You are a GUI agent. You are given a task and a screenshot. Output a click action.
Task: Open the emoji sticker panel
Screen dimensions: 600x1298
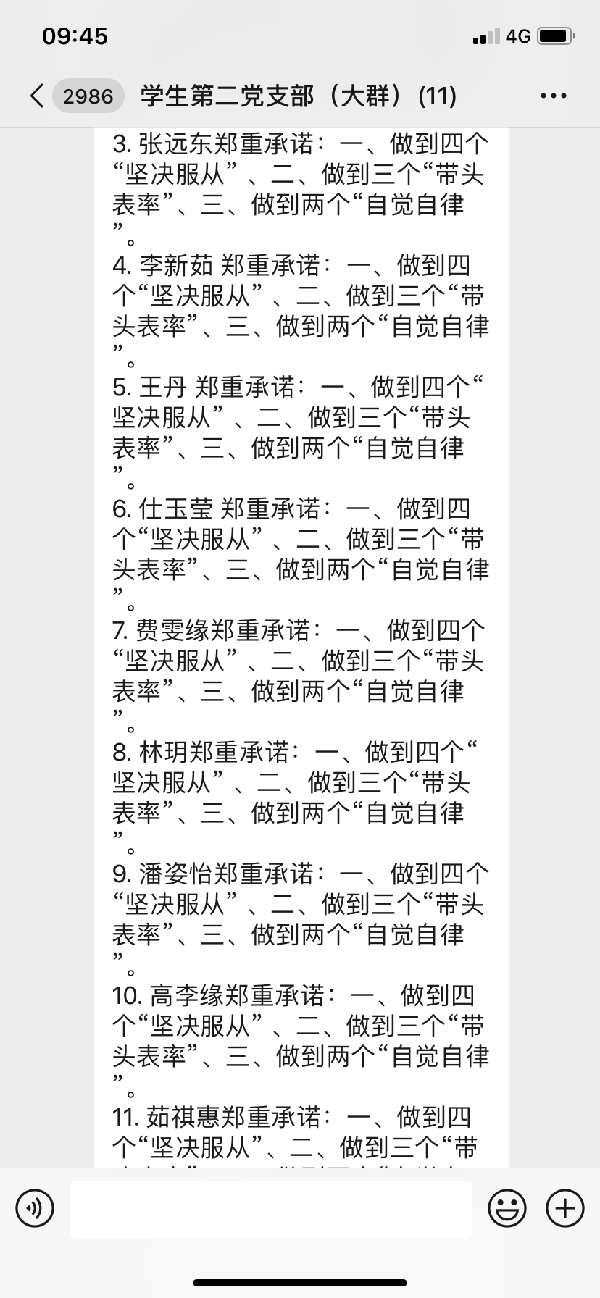[x=507, y=1209]
